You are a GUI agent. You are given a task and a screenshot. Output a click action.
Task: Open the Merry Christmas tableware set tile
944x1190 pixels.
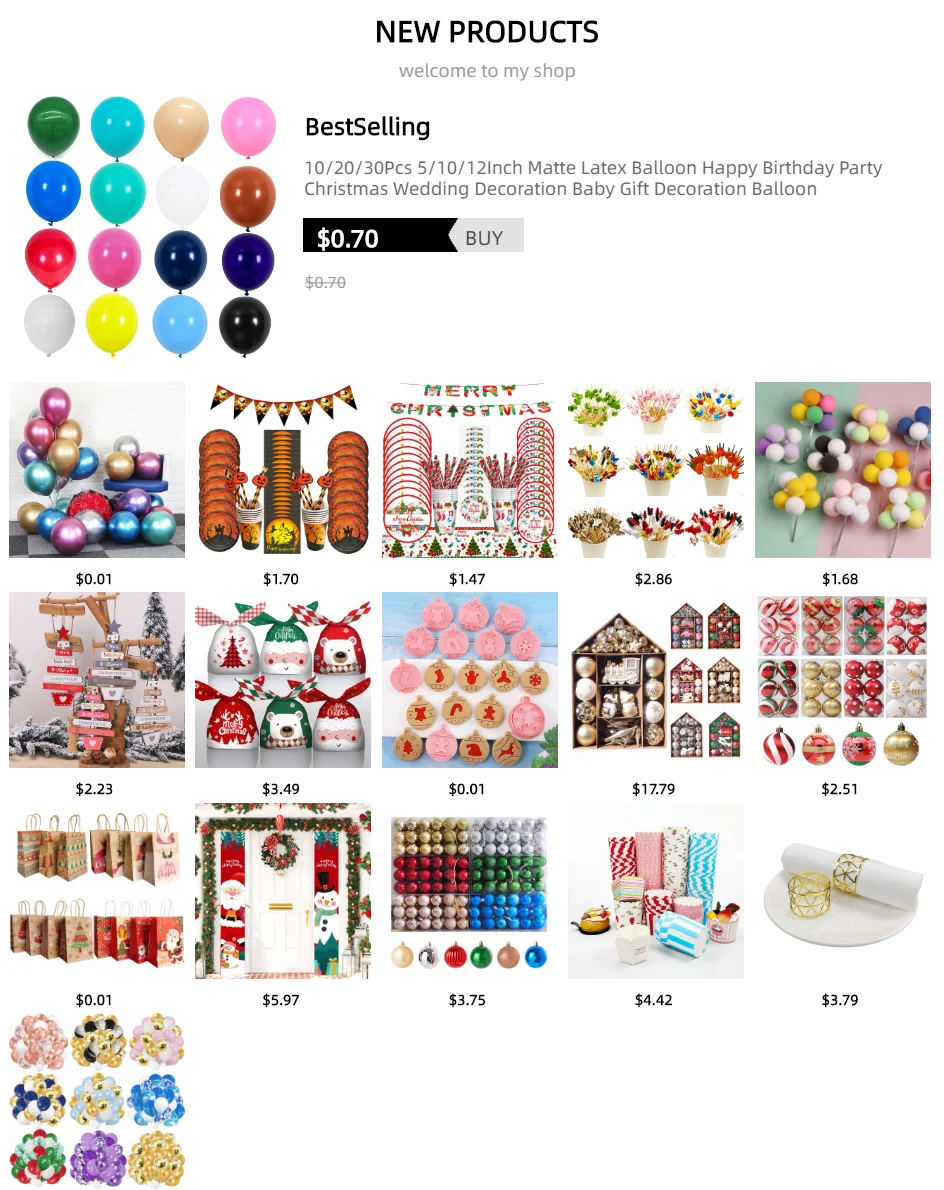[468, 468]
